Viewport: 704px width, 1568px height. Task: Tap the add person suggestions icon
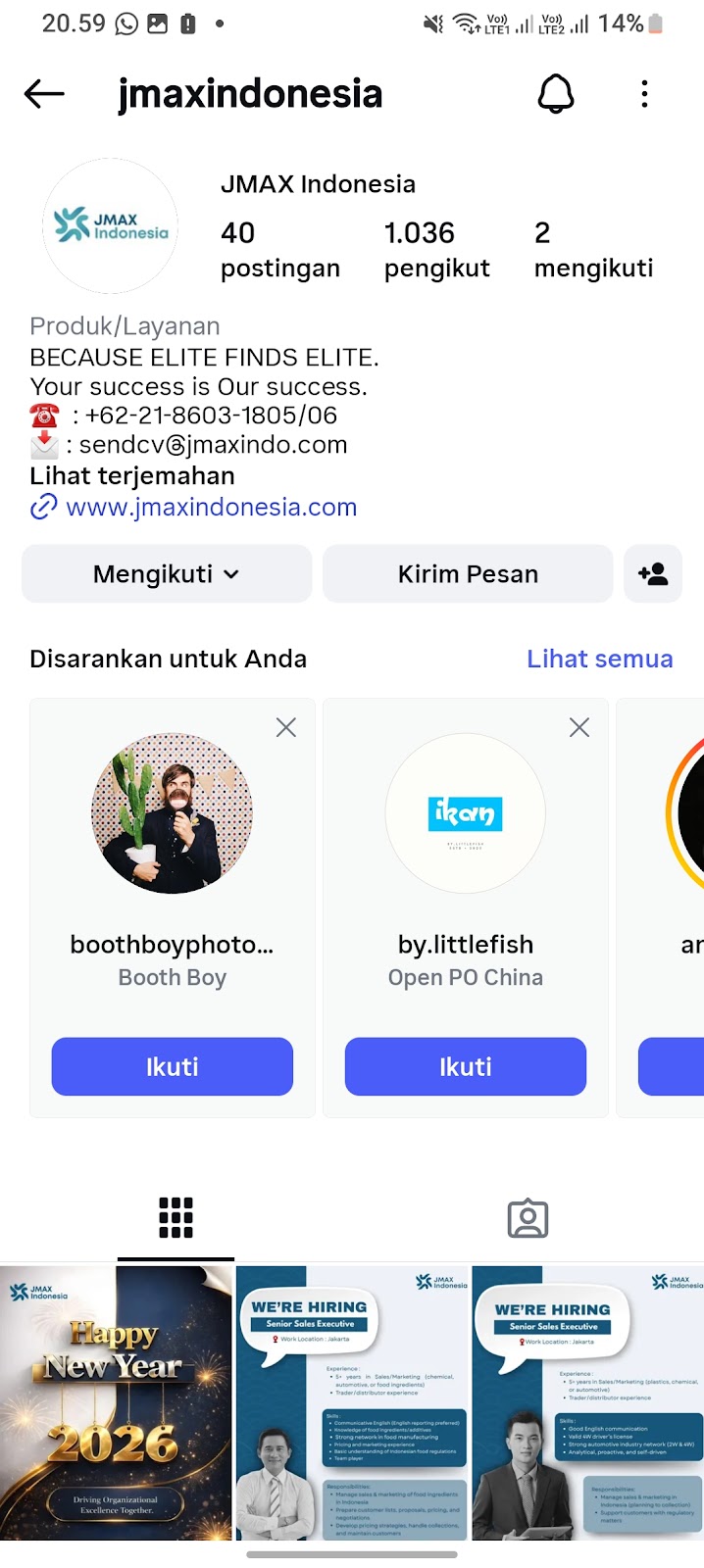click(653, 574)
